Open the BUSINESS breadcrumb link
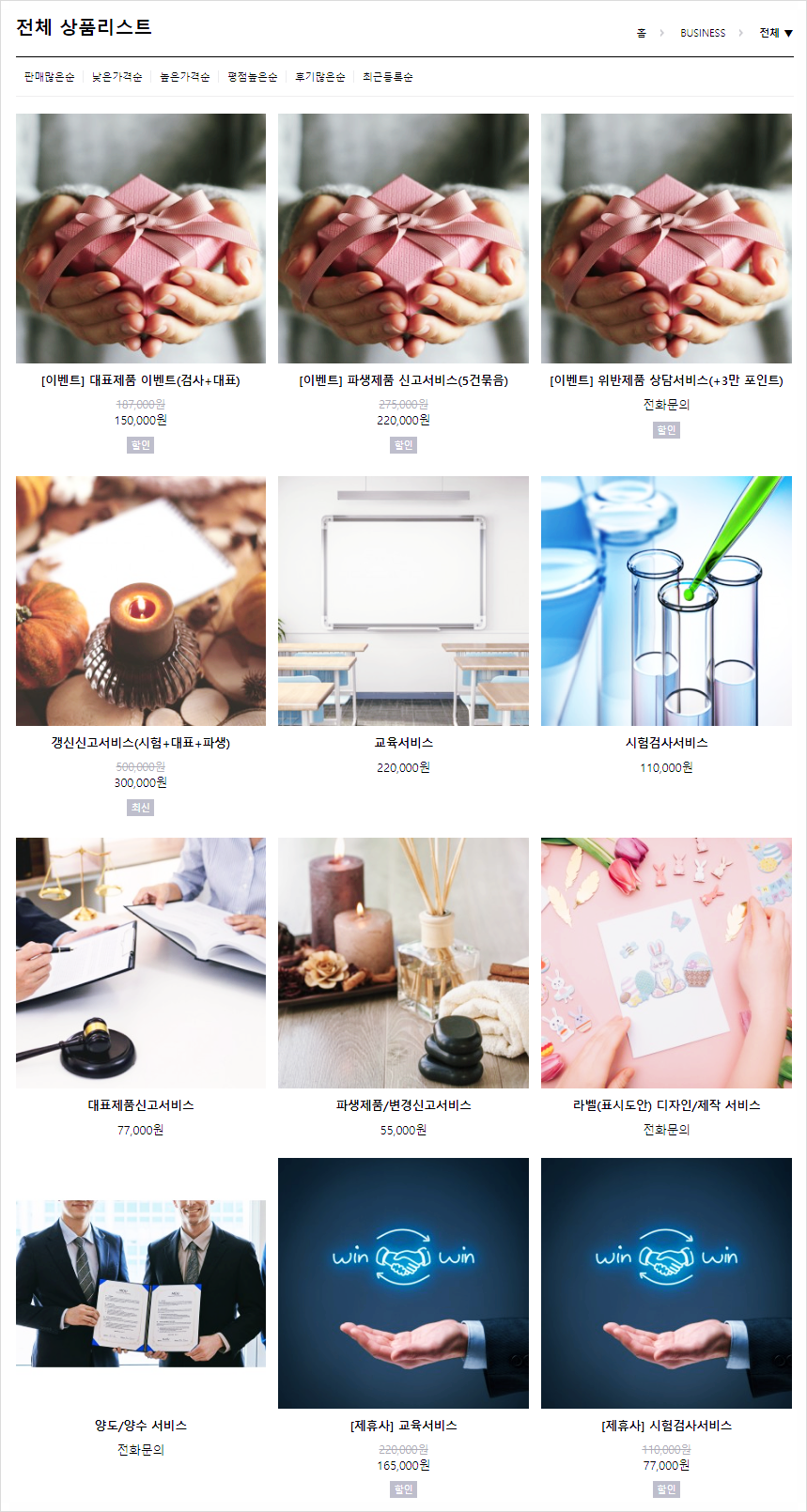 pos(703,33)
